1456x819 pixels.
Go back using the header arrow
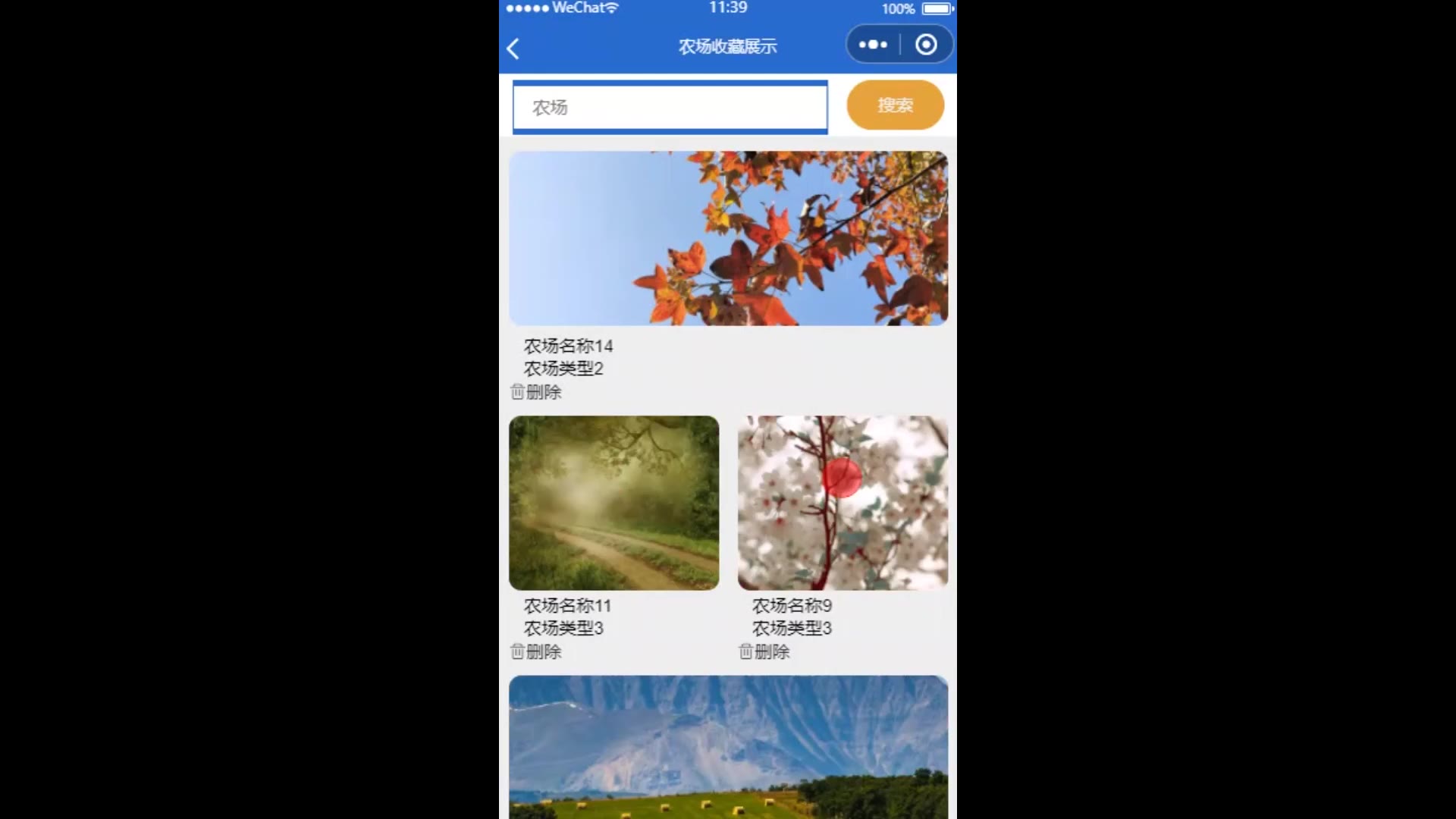(513, 49)
